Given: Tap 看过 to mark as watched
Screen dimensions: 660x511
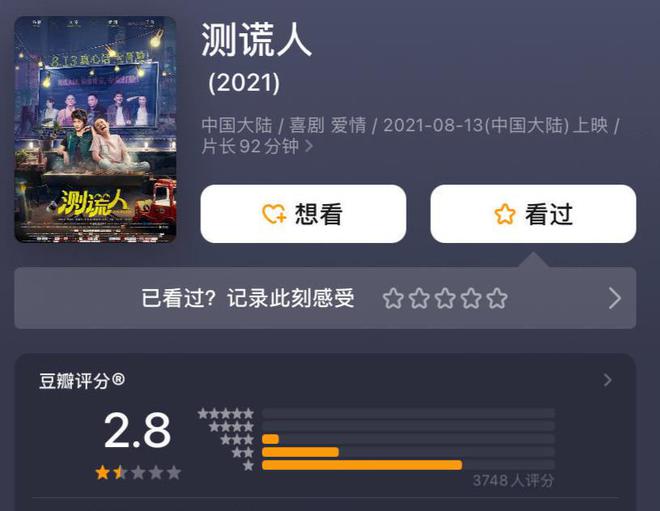Looking at the screenshot, I should pos(533,214).
